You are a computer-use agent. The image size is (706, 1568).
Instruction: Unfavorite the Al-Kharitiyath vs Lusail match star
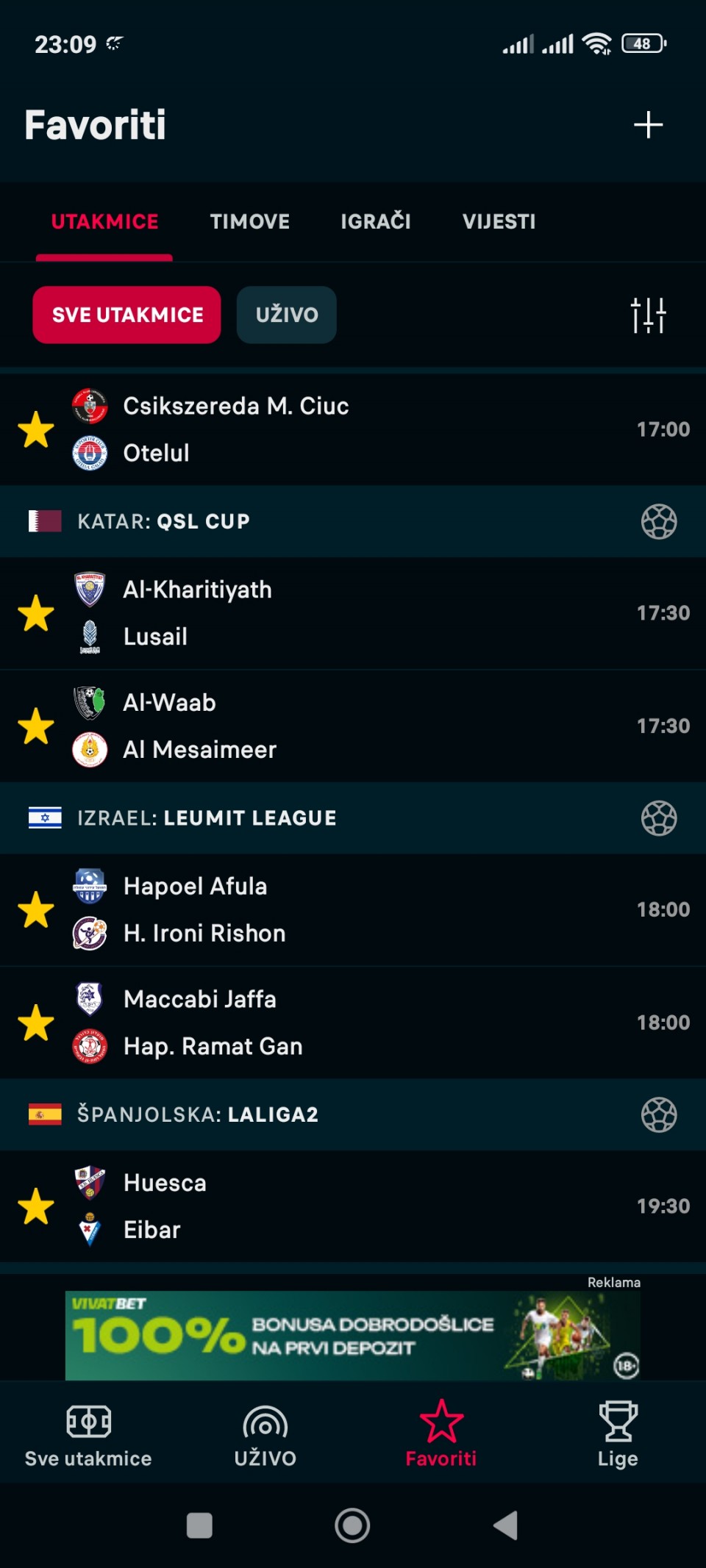pos(36,613)
